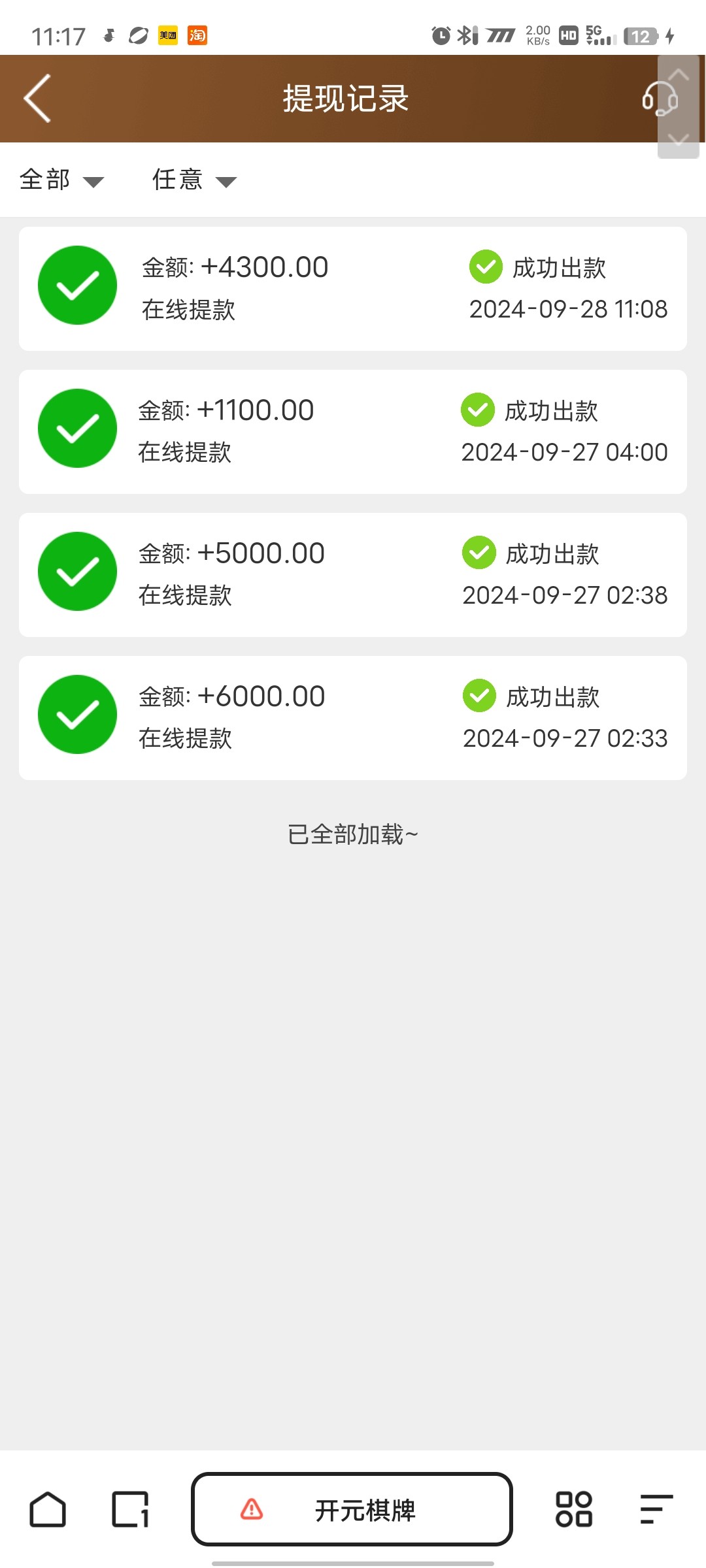Open the +1100.00 withdrawal record
This screenshot has height=1568, width=706.
pyautogui.click(x=353, y=432)
